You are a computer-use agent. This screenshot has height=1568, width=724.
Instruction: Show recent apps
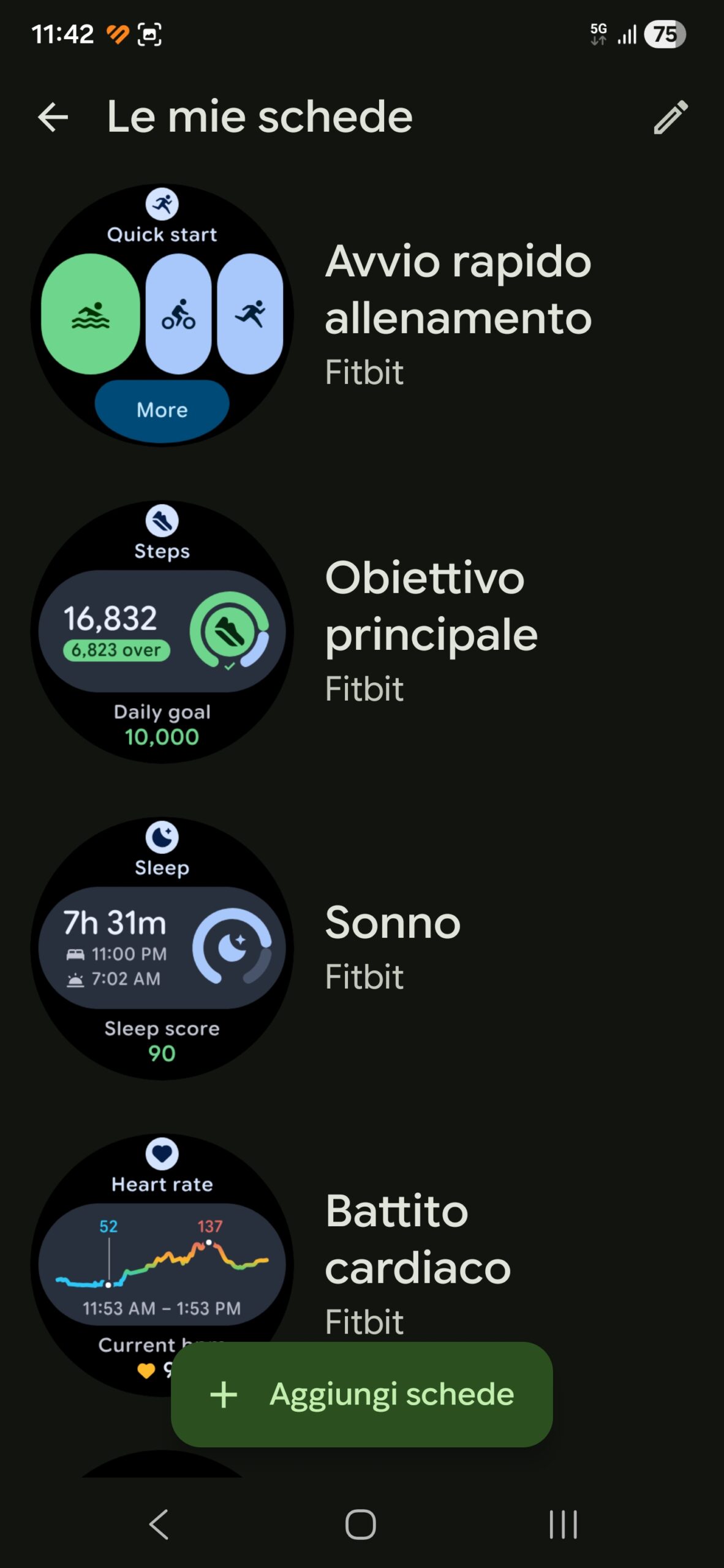563,1524
